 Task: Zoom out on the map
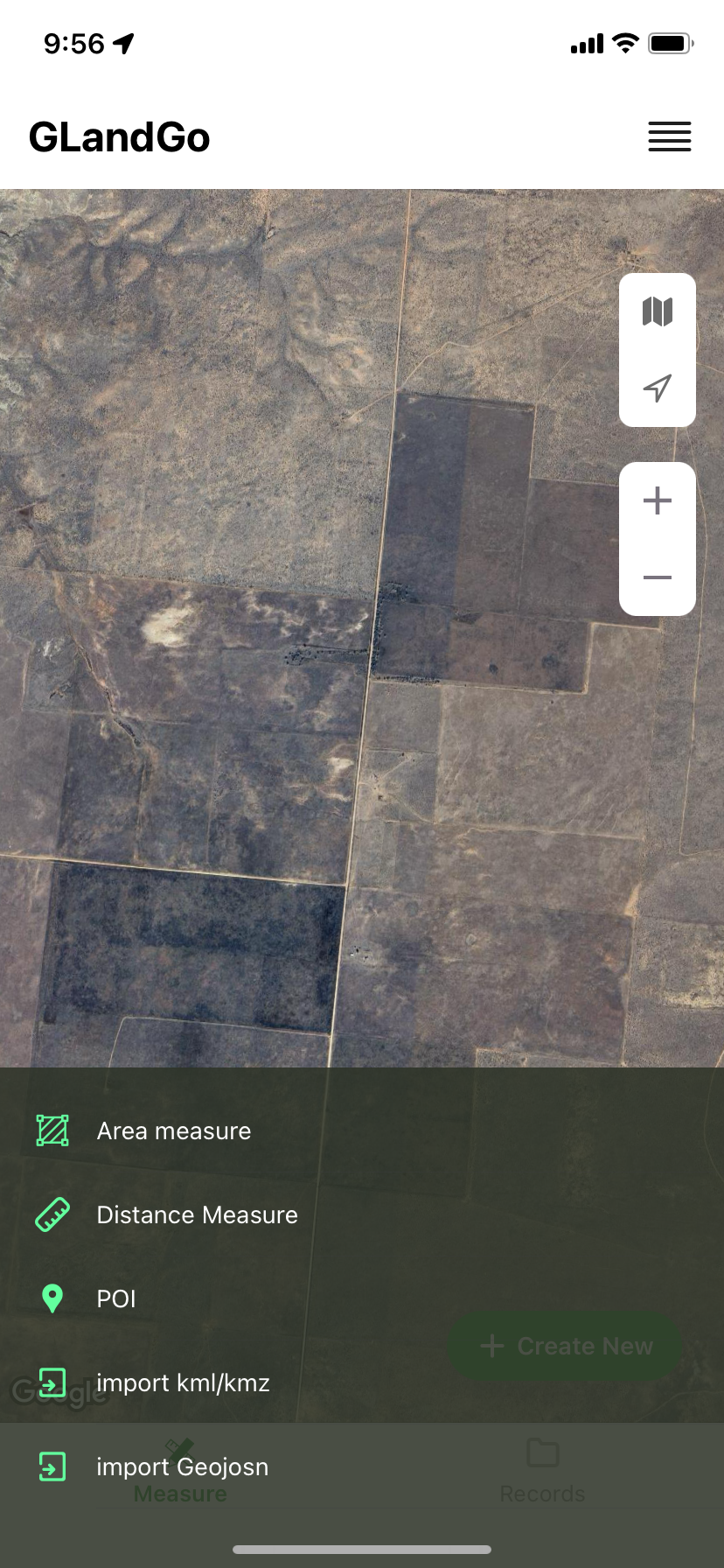657,577
